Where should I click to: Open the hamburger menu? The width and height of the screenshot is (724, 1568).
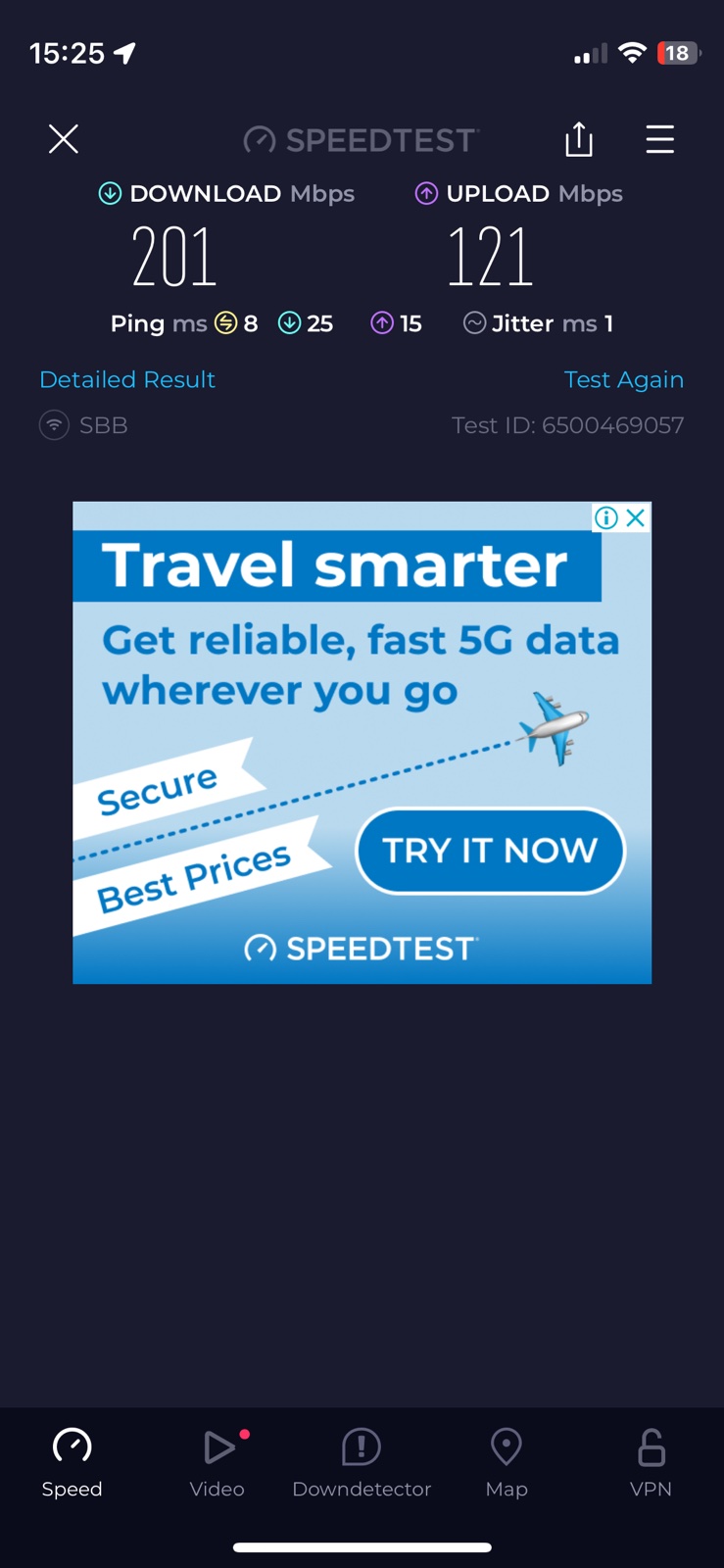point(659,139)
